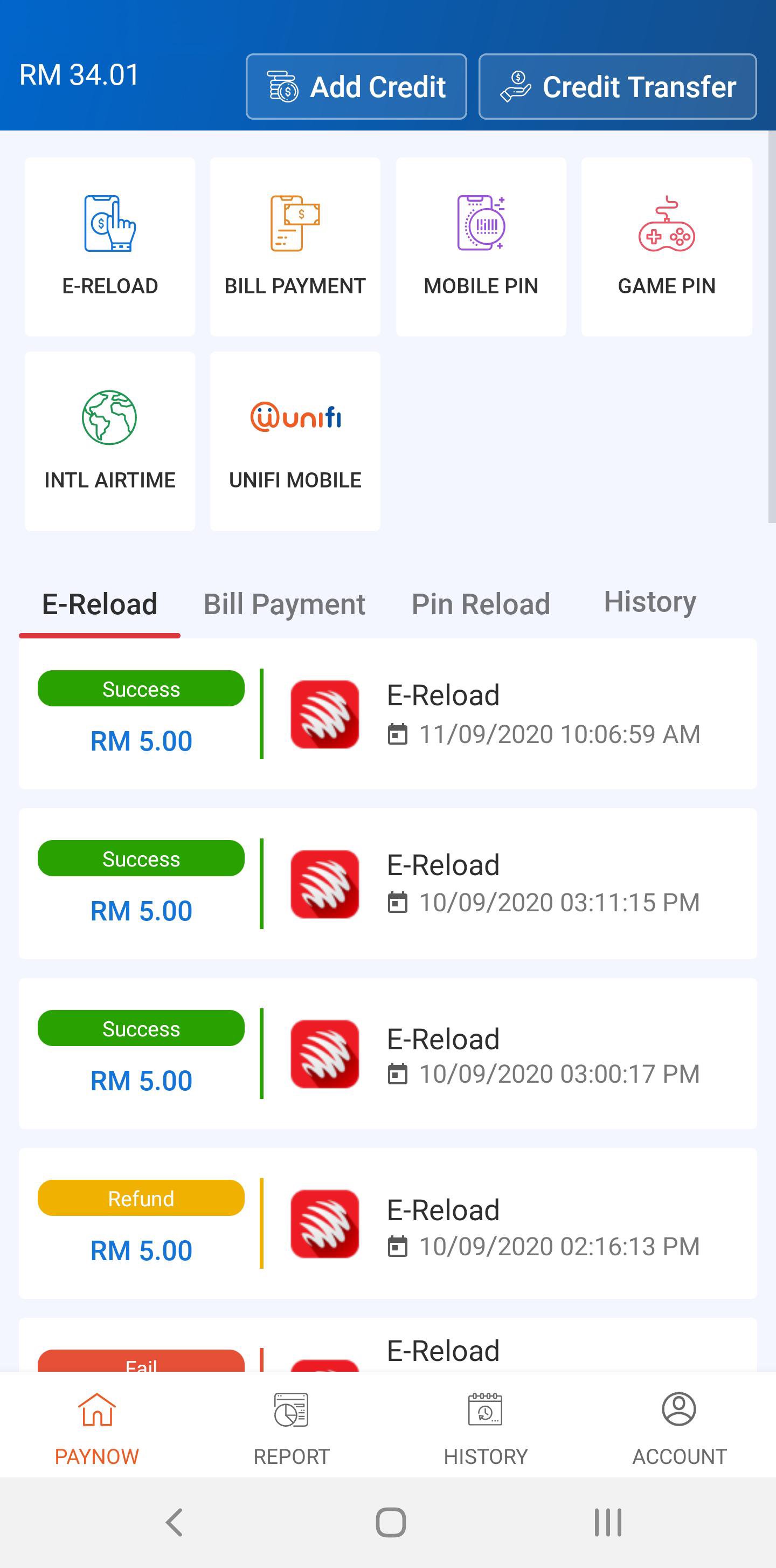The width and height of the screenshot is (776, 1568).
Task: Open Credit Transfer
Action: [x=617, y=86]
